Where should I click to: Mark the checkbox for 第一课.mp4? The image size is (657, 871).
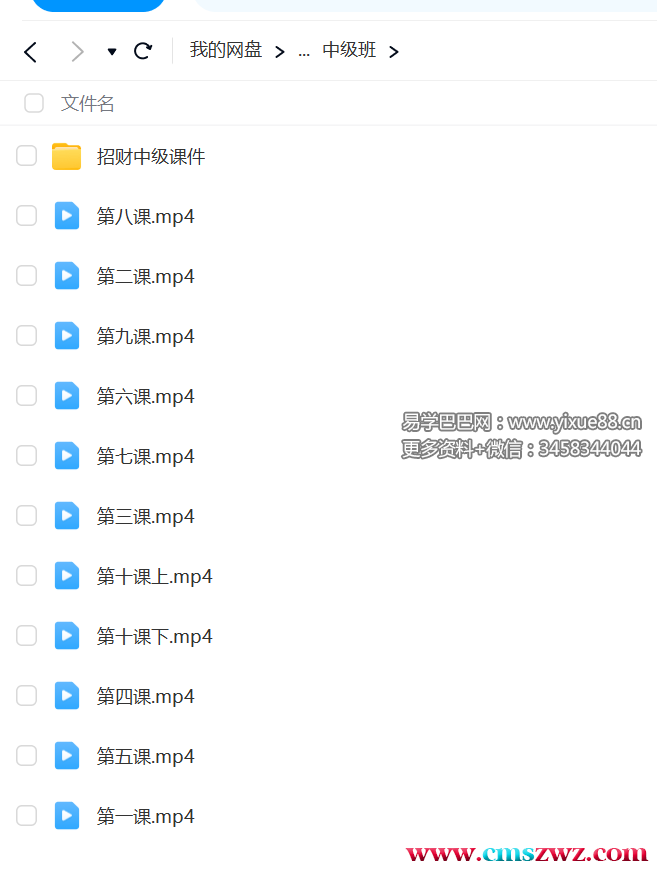point(26,816)
